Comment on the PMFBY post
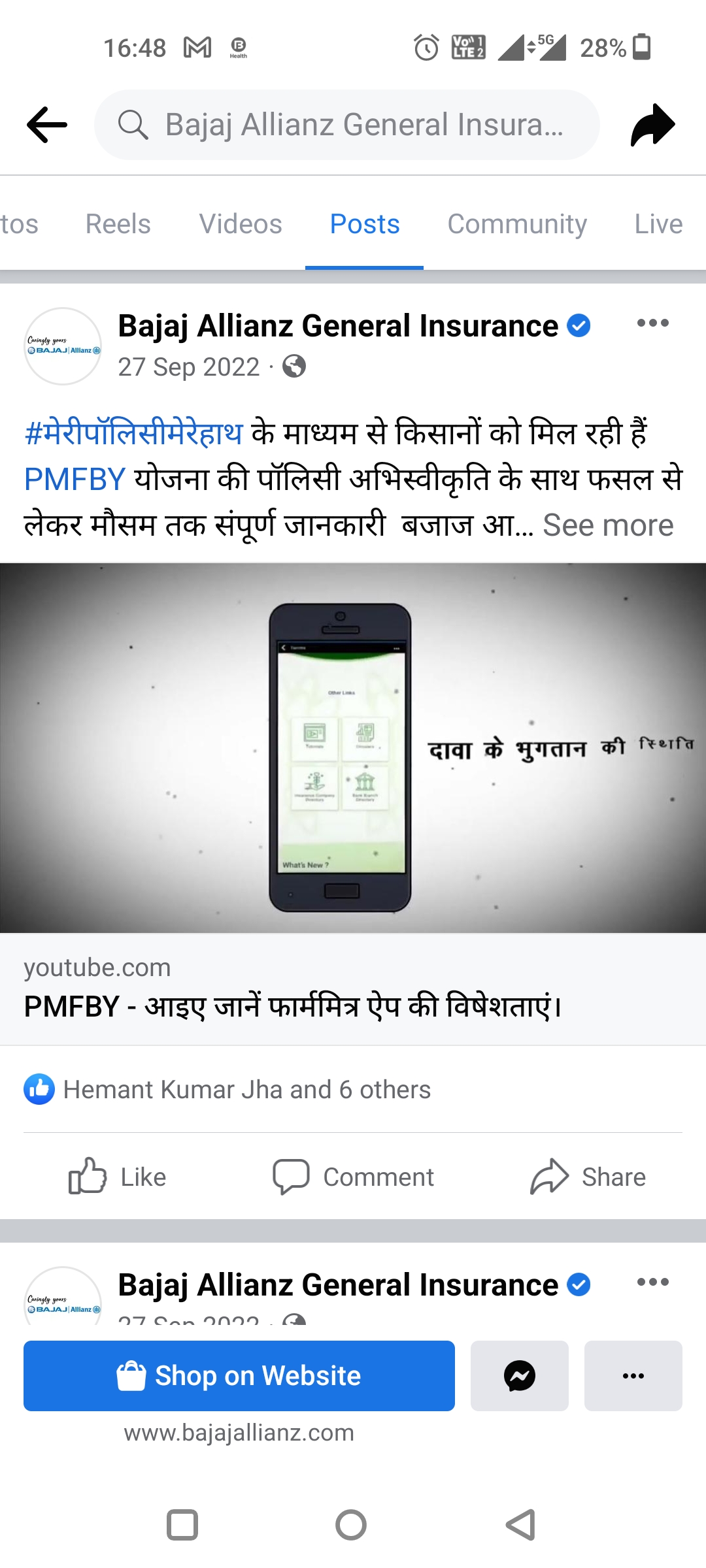The image size is (706, 1568). click(353, 1177)
